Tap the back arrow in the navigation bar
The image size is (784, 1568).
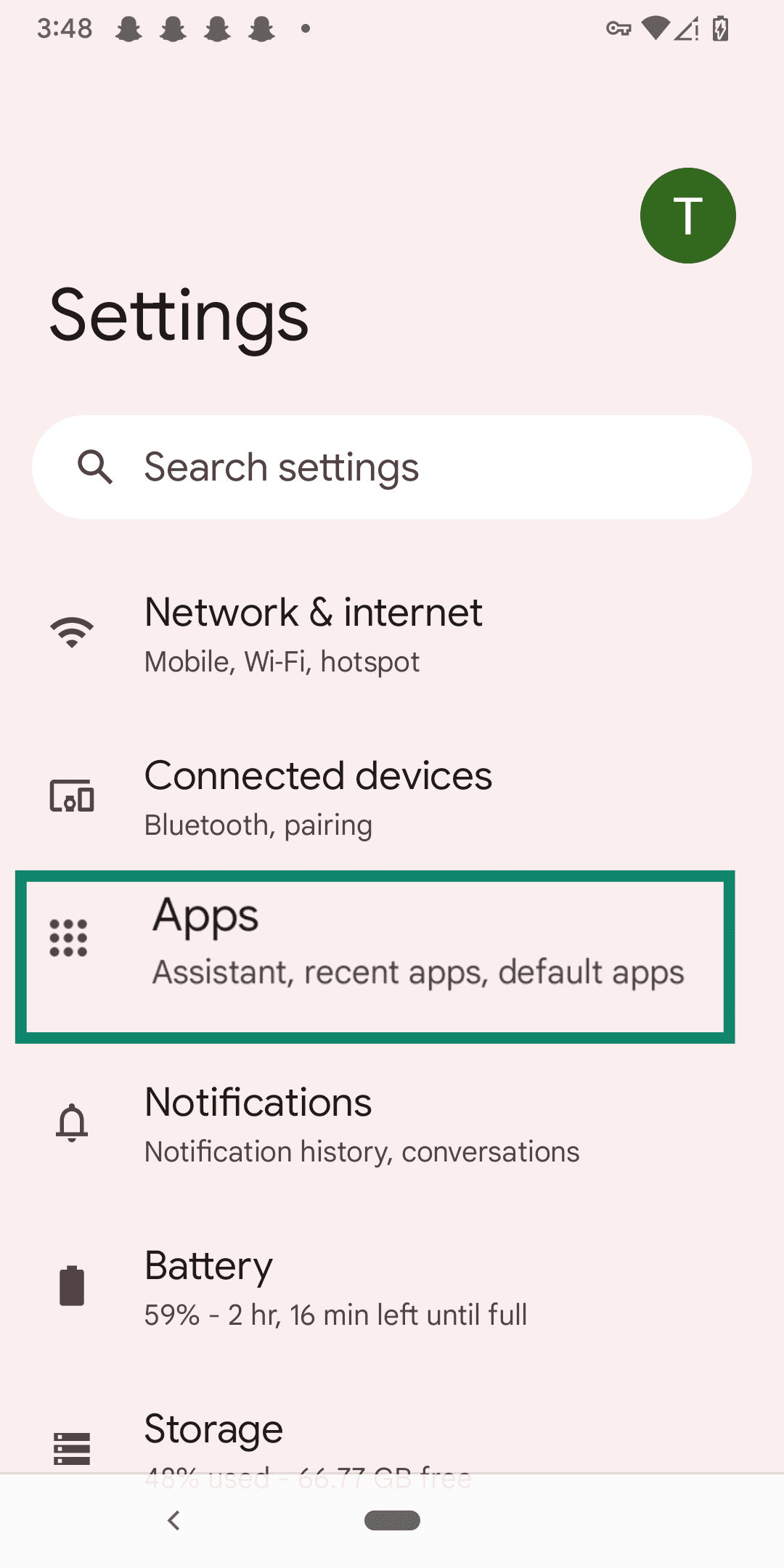tap(174, 1521)
